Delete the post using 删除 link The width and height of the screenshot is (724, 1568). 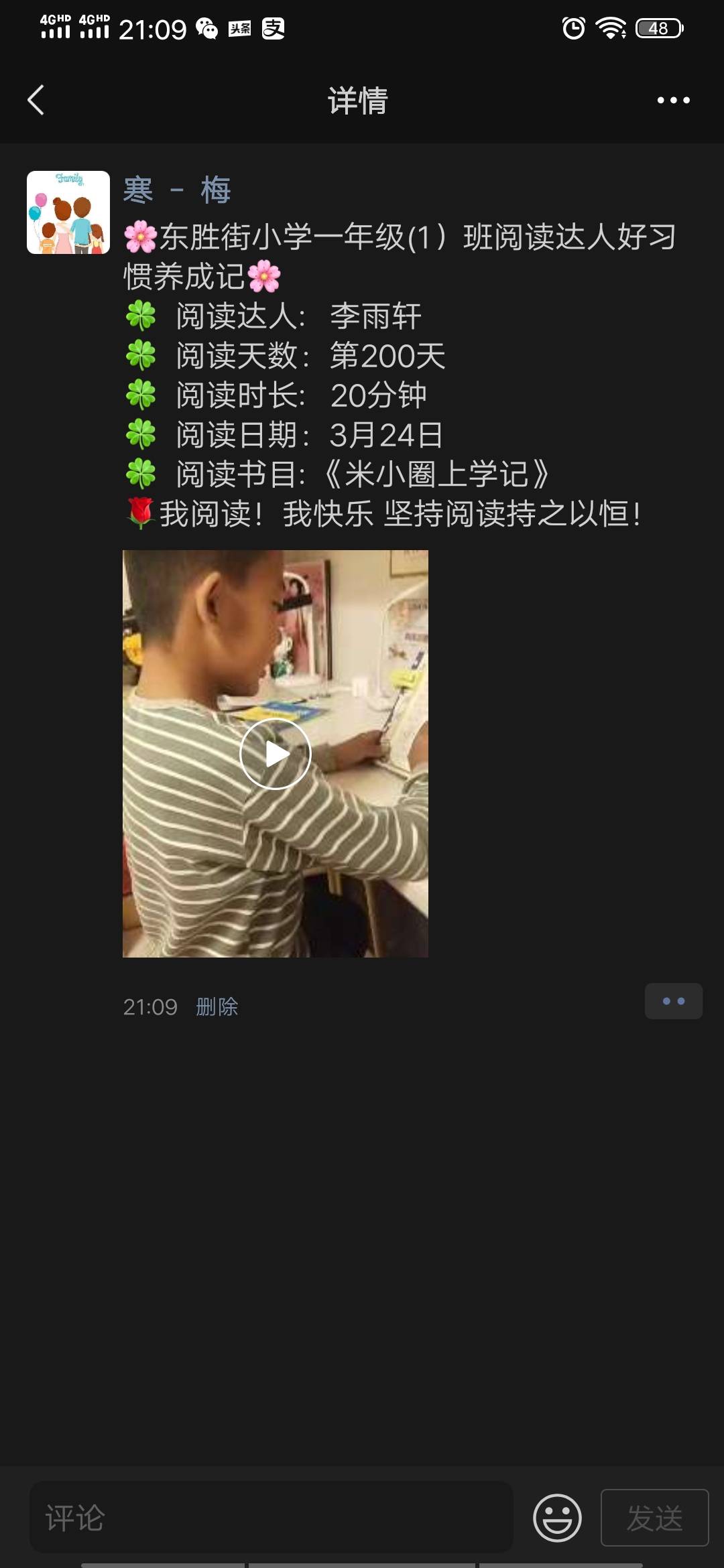tap(218, 1005)
